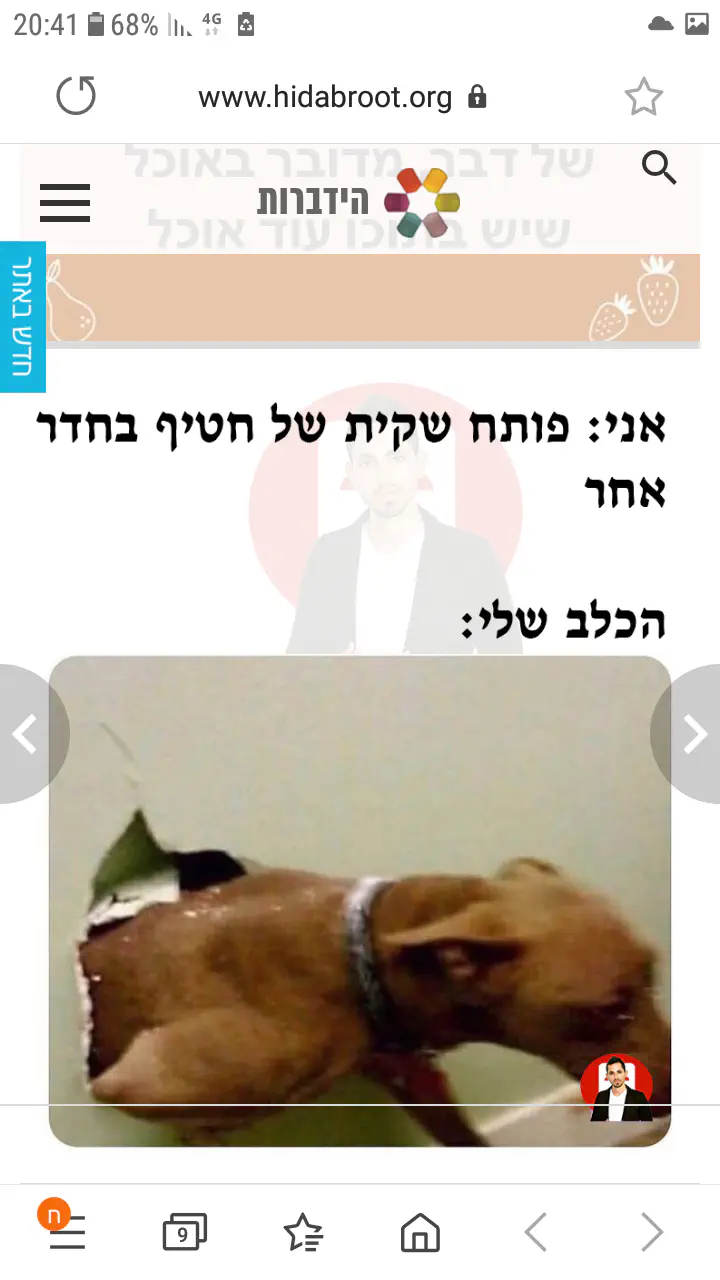Screen dimensions: 720x1280
Task: Open the dog meme image
Action: click(360, 900)
